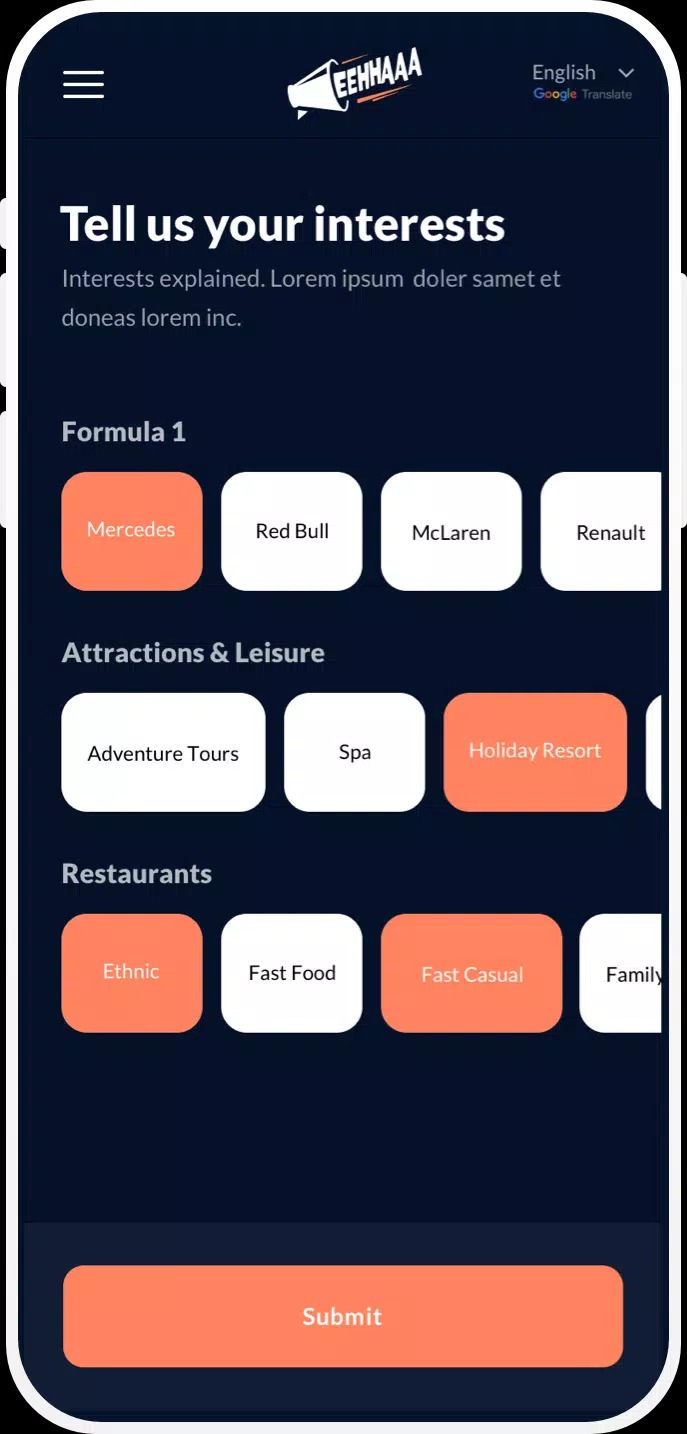
Task: Toggle the Fast Casual chip
Action: [472, 973]
